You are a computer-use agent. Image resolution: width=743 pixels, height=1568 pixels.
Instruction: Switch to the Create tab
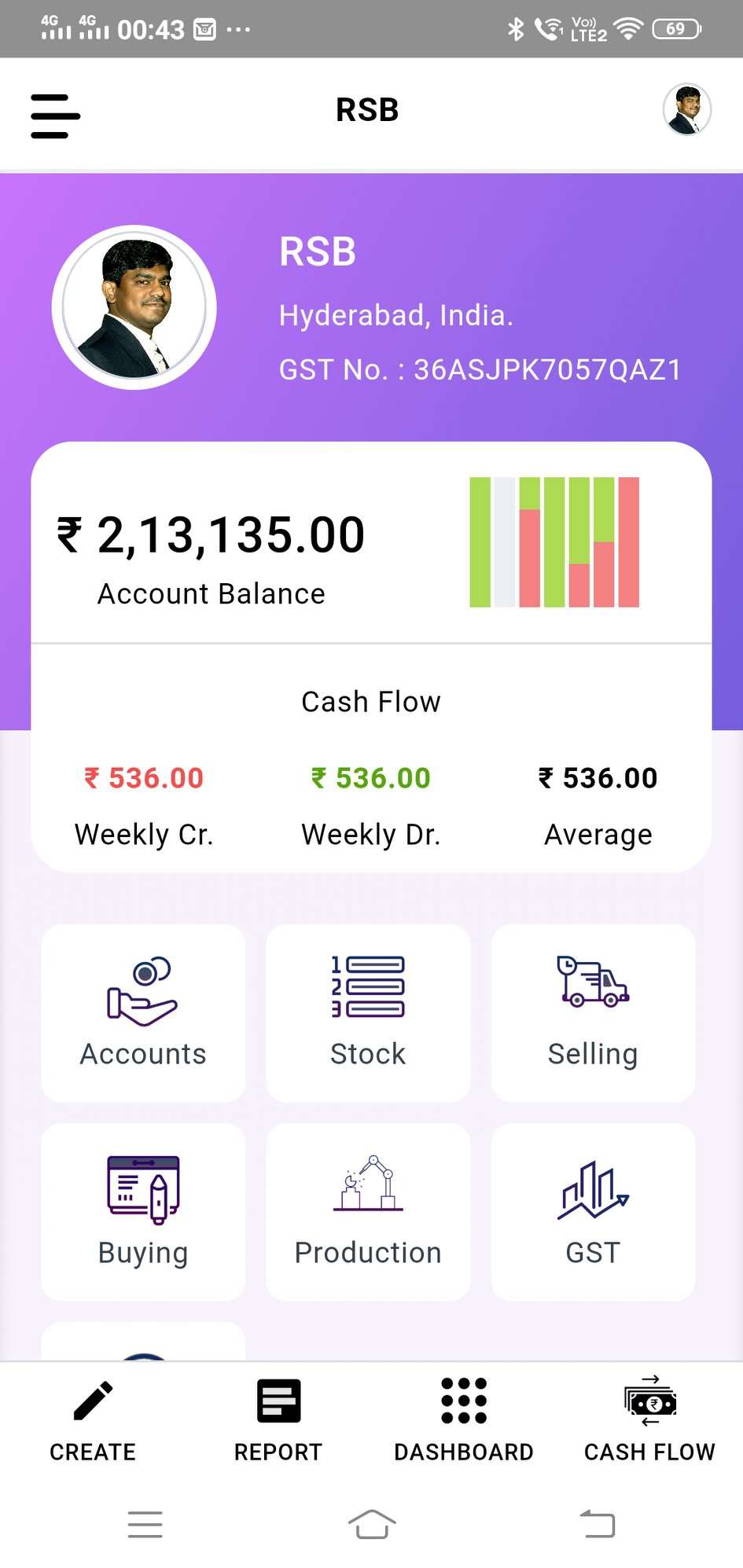click(x=93, y=1419)
